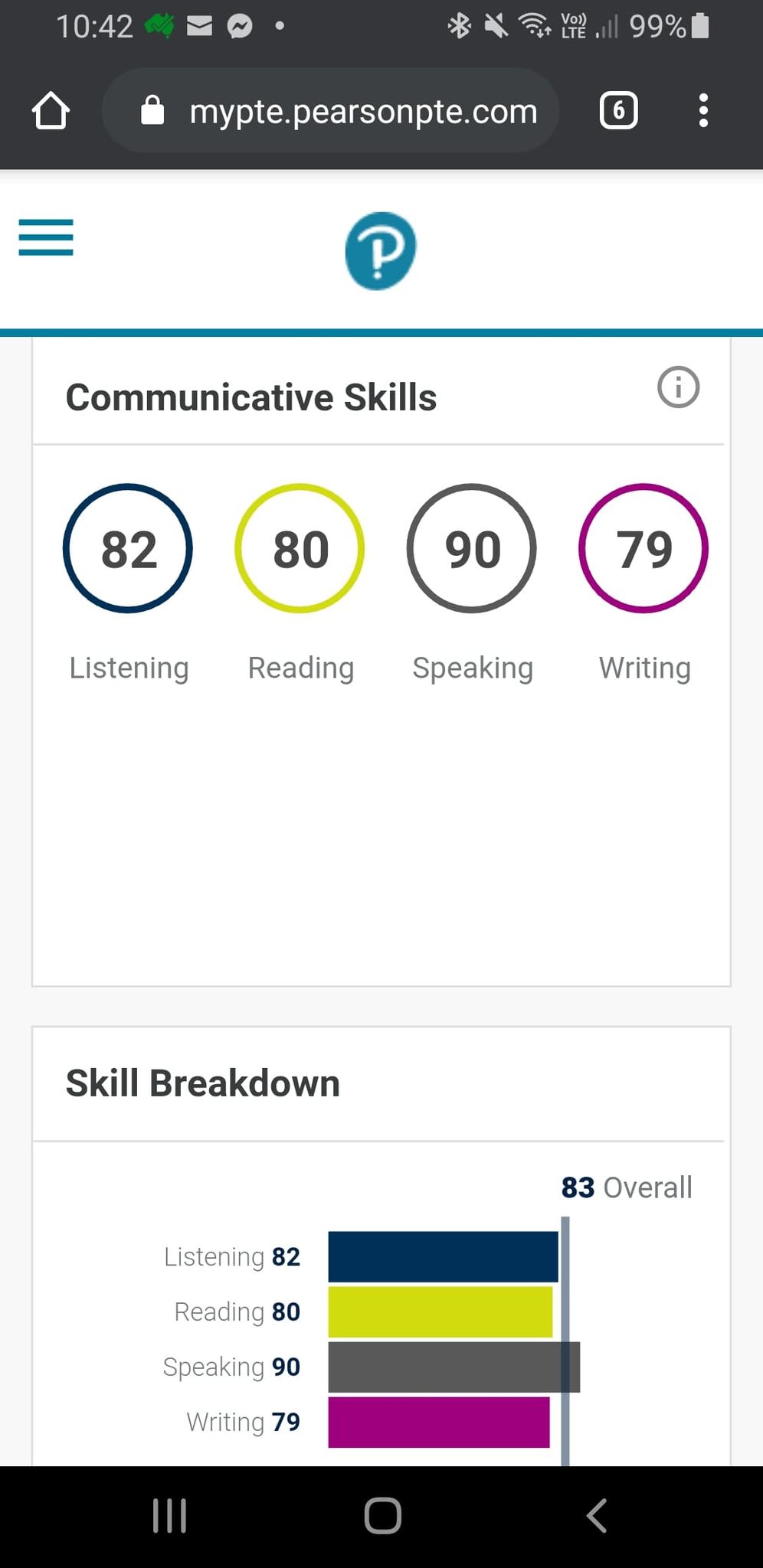Show recent apps from the navigation bar

pos(169,1516)
